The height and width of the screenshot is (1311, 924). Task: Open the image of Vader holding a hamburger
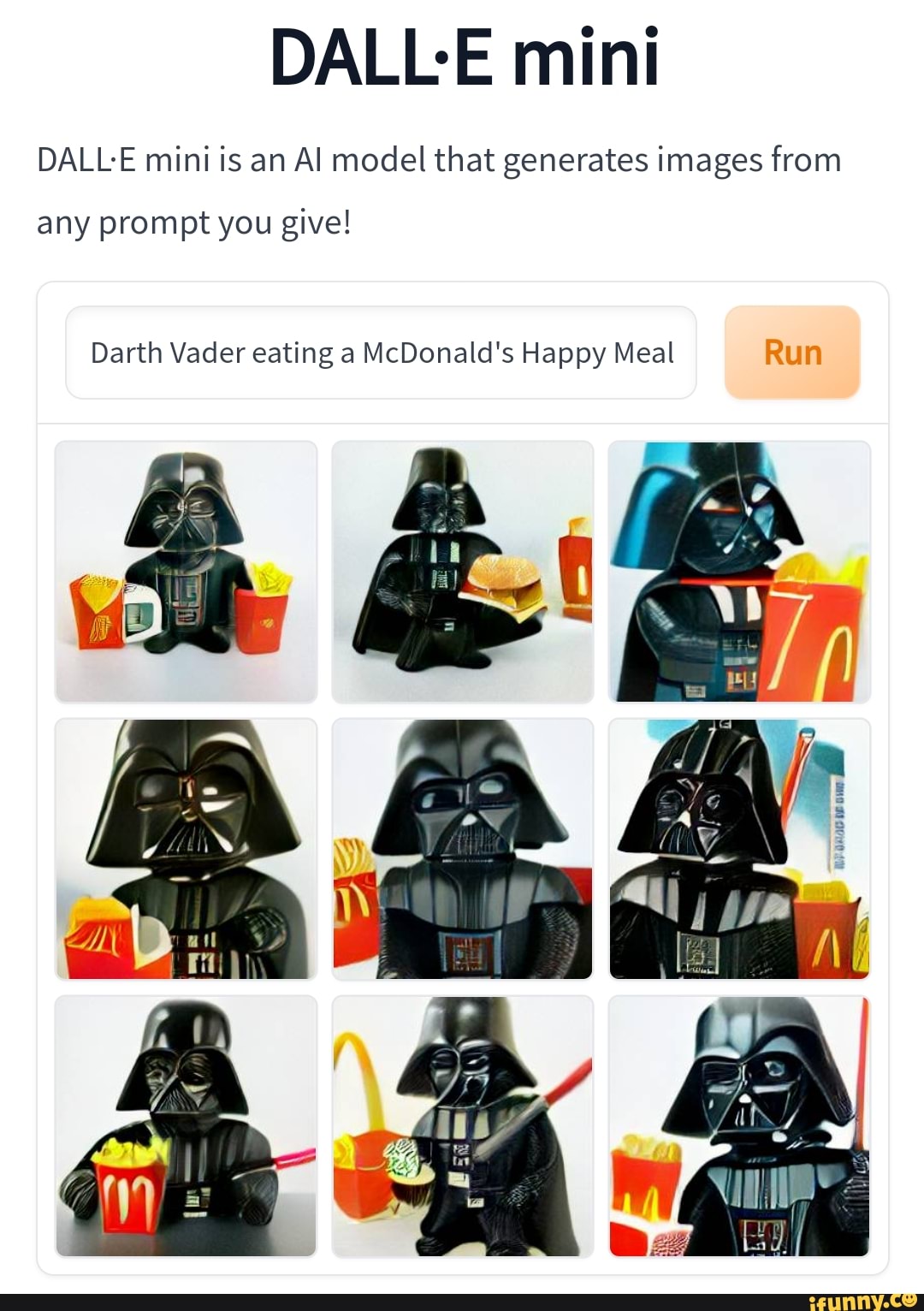(x=463, y=572)
